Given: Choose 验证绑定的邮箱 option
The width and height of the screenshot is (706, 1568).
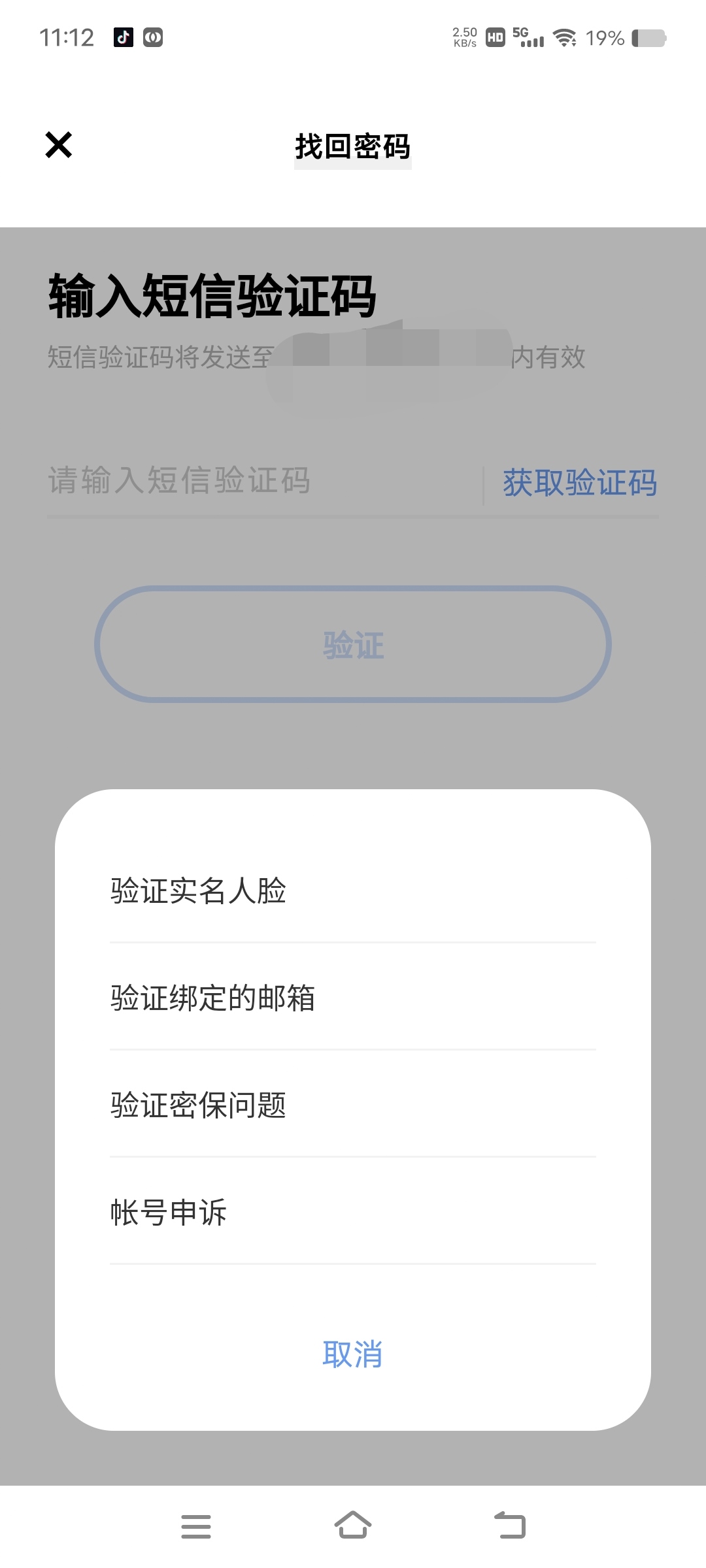Looking at the screenshot, I should tap(353, 998).
